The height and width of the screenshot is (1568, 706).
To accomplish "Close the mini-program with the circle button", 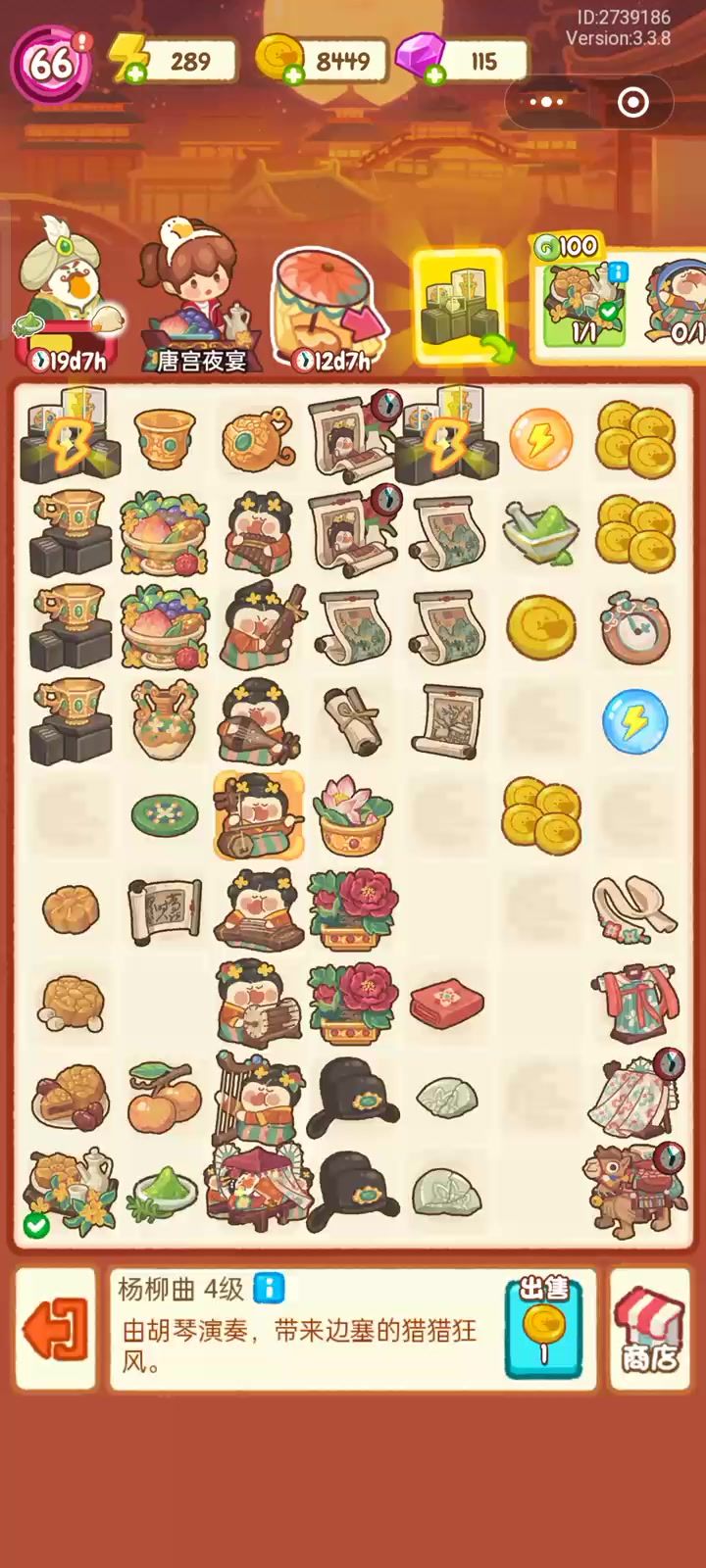I will tap(632, 102).
